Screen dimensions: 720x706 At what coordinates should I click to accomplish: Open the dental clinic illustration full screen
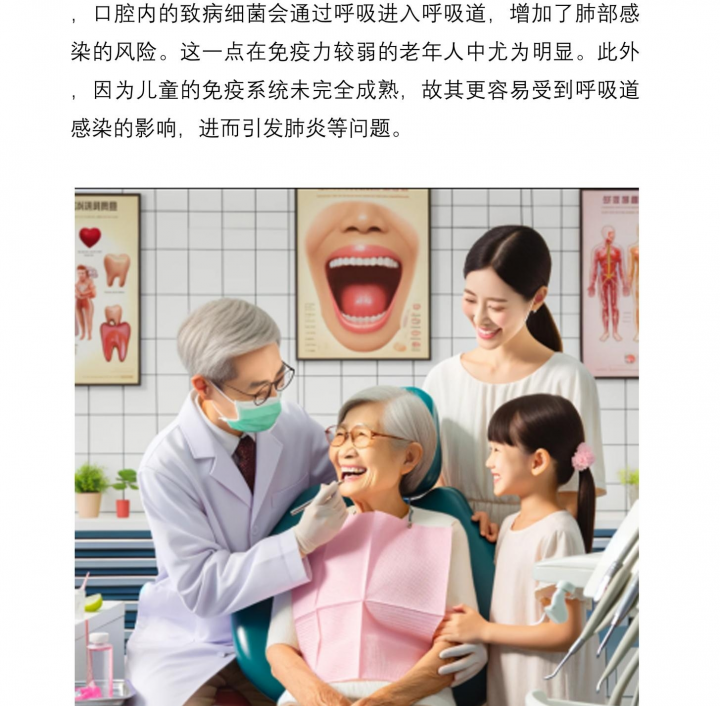pos(356,446)
